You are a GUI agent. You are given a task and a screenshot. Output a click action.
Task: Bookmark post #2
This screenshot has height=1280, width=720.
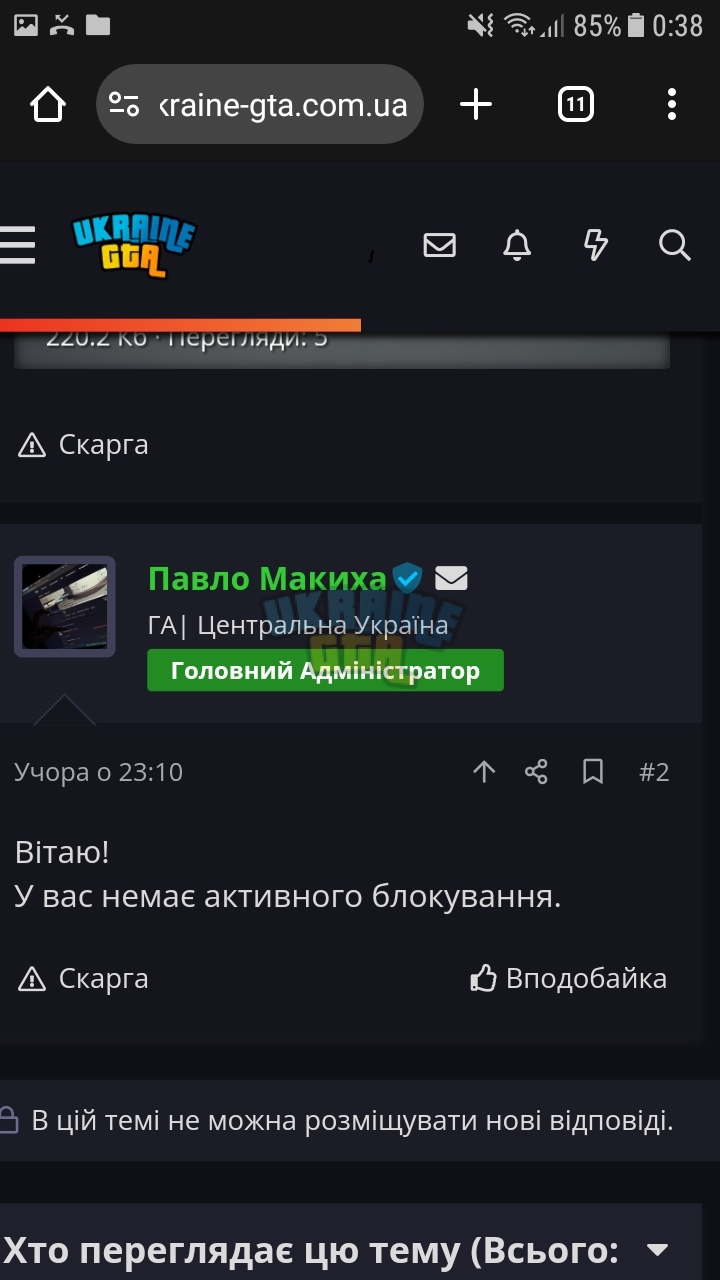pyautogui.click(x=593, y=771)
